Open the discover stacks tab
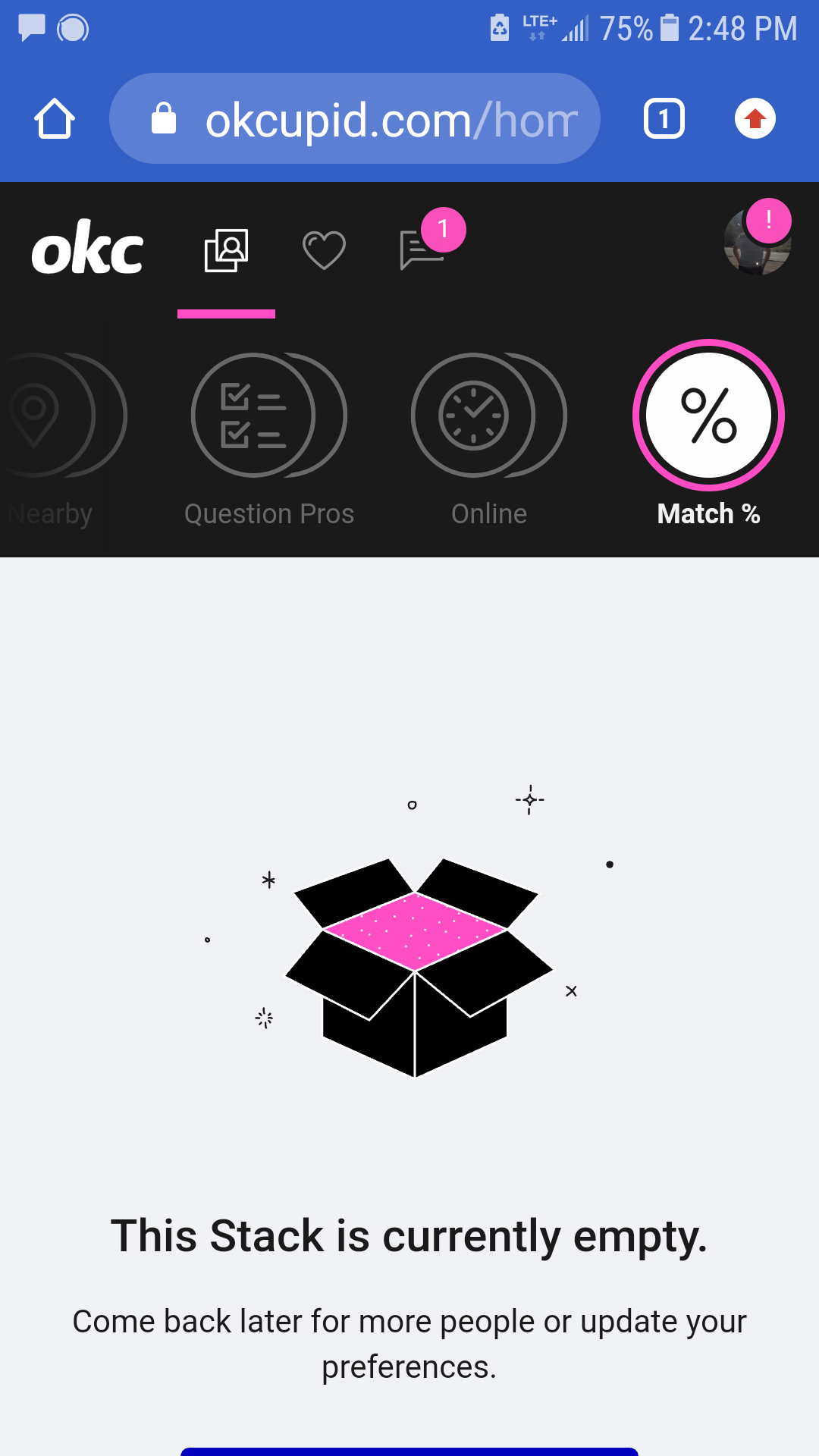 (226, 250)
